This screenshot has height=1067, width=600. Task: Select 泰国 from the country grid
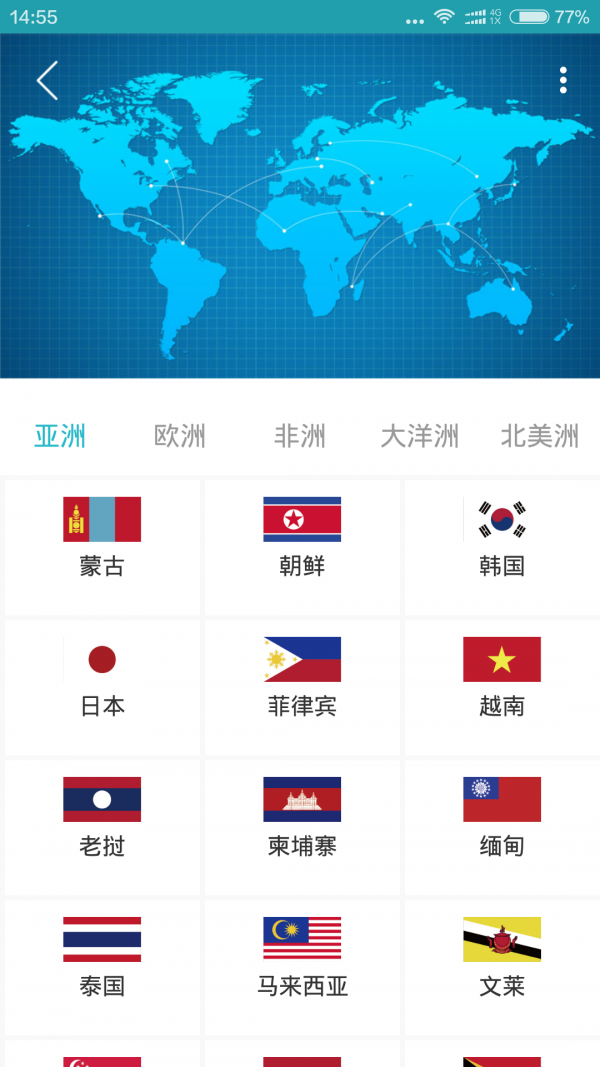coord(102,966)
